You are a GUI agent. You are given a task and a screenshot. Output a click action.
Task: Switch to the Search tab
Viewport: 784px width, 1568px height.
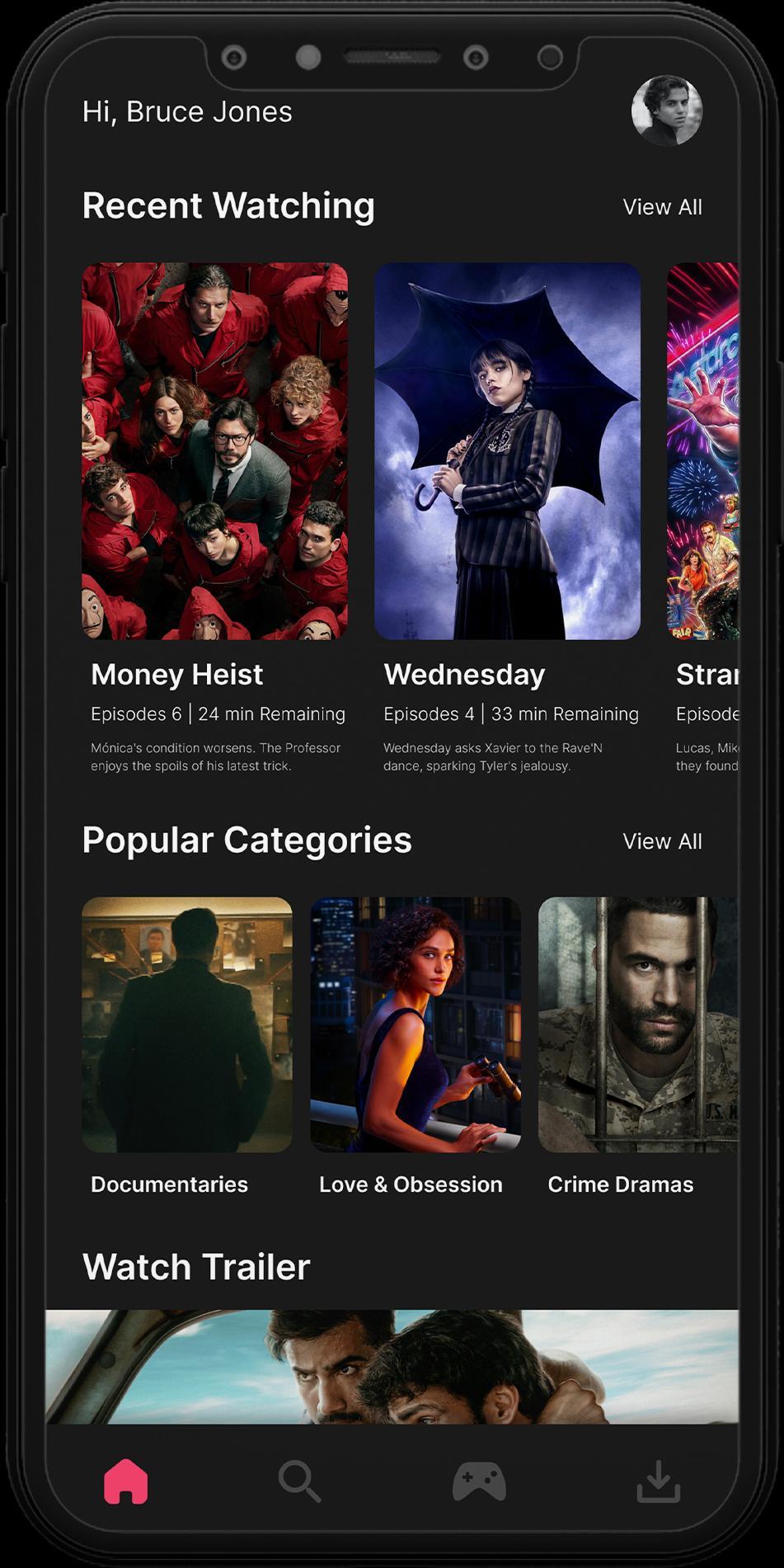point(299,1481)
